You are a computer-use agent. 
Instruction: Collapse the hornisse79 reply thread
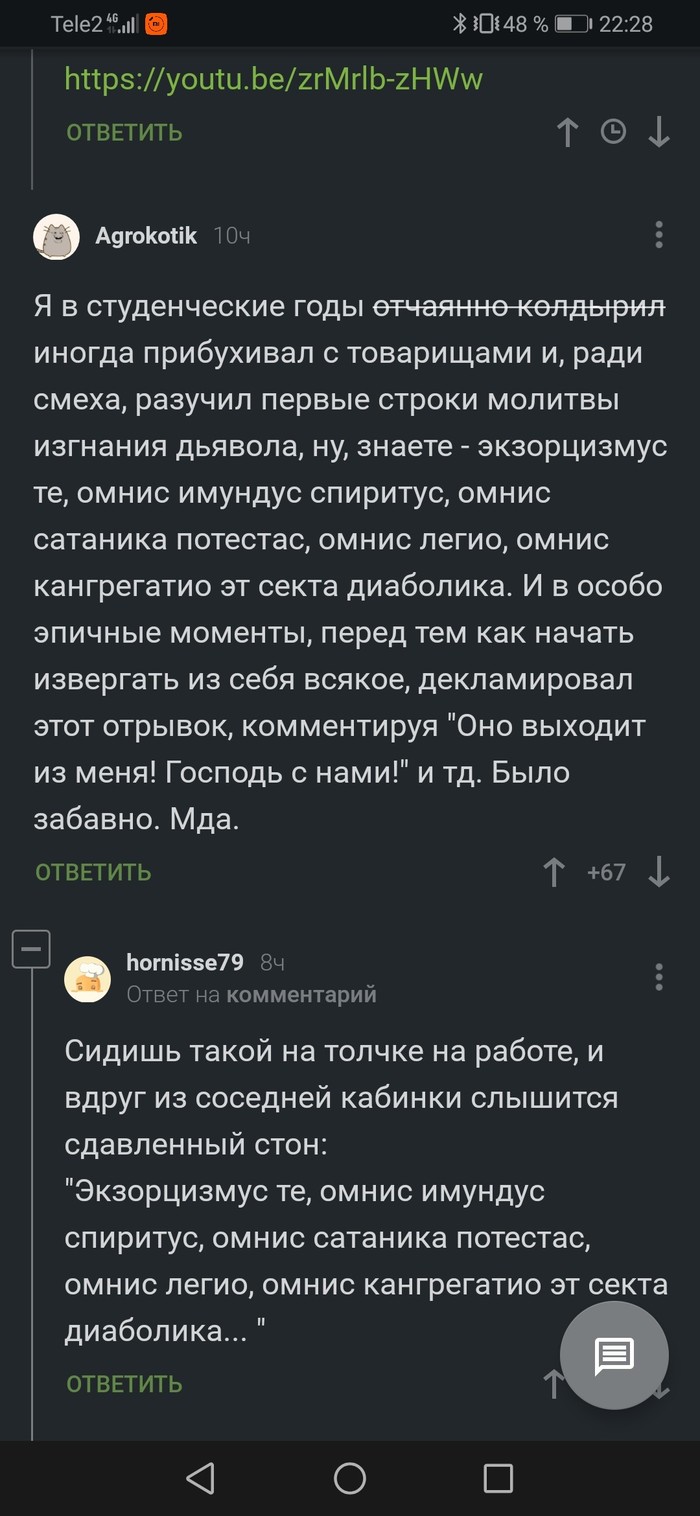click(31, 948)
